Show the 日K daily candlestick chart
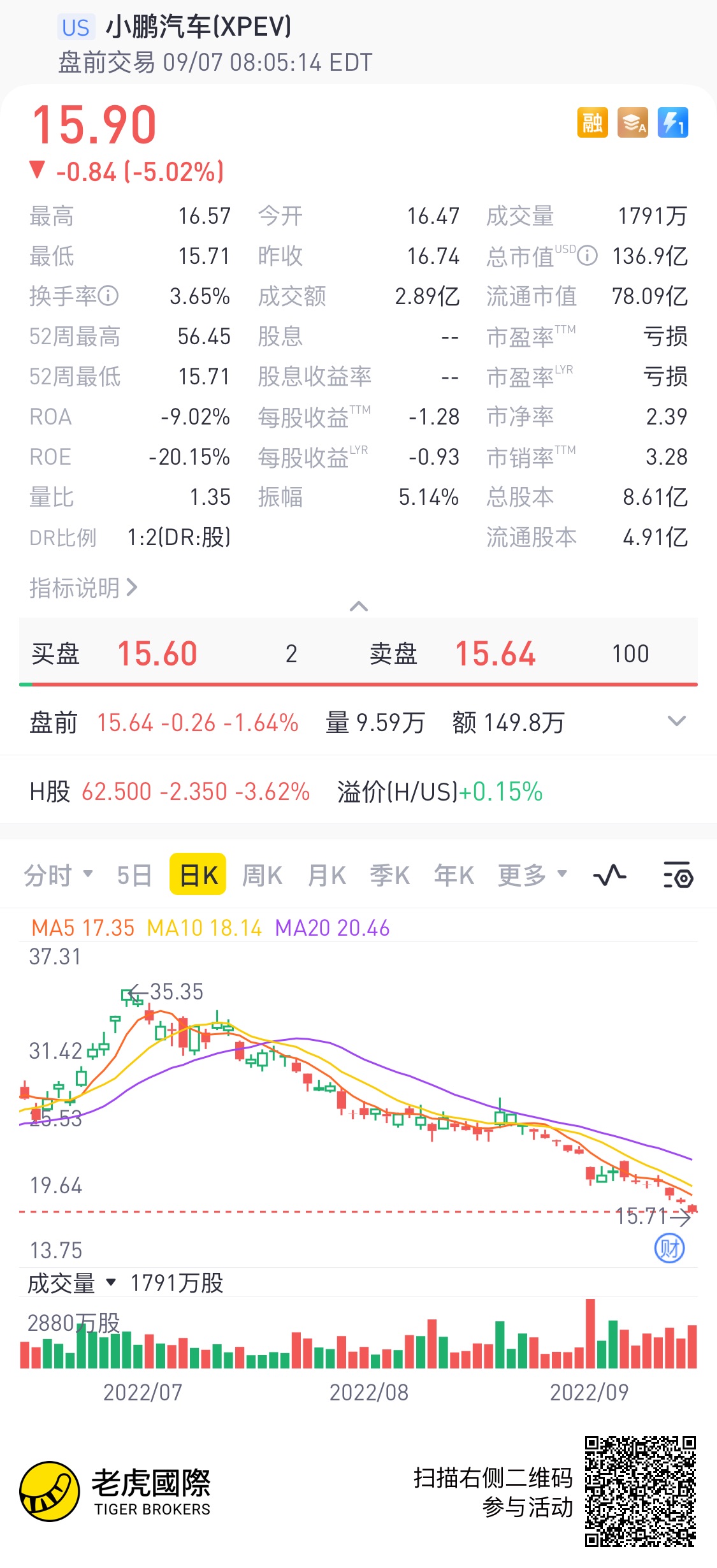717x1568 pixels. (198, 875)
